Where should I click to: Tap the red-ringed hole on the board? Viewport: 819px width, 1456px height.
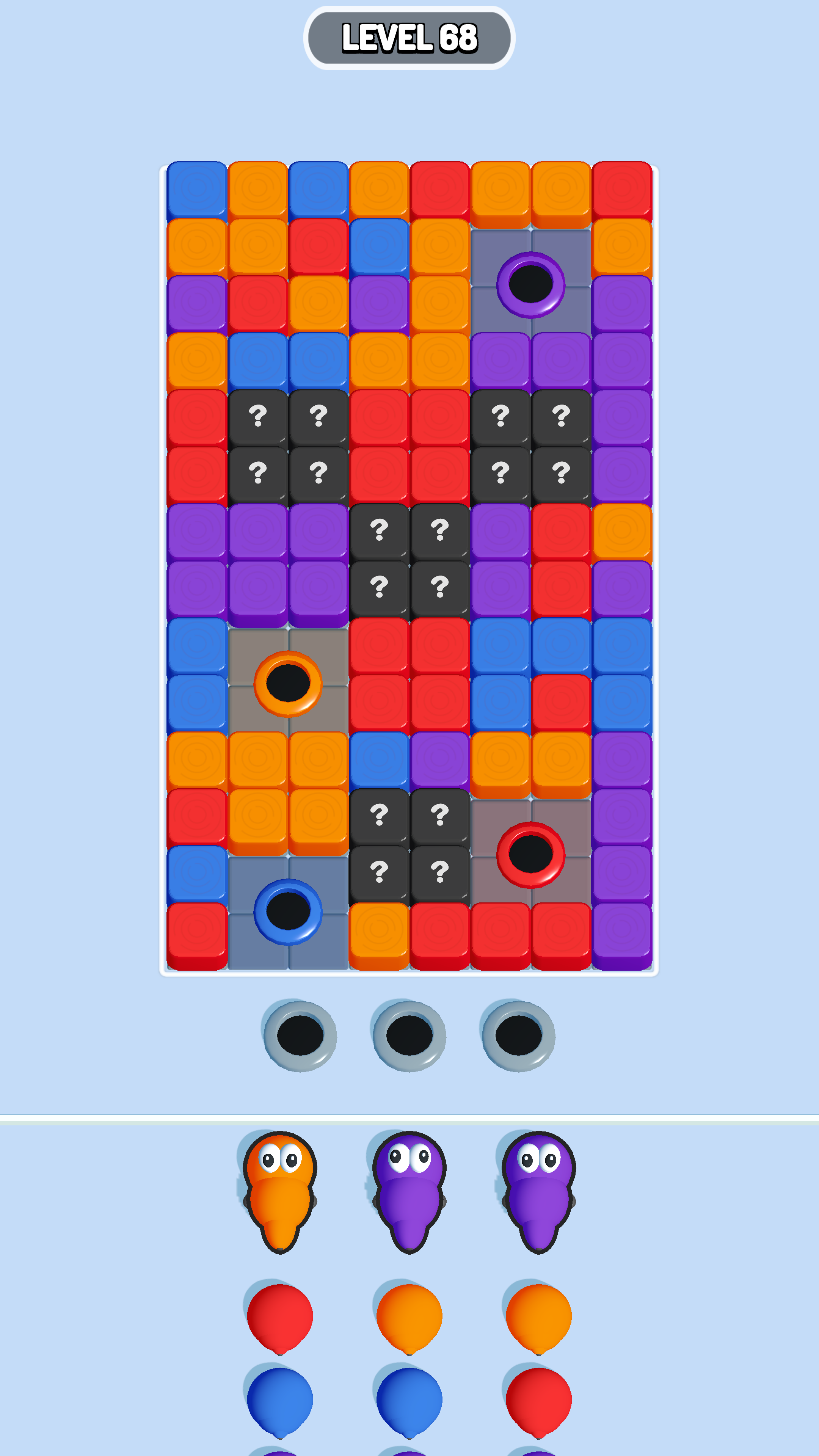530,854
